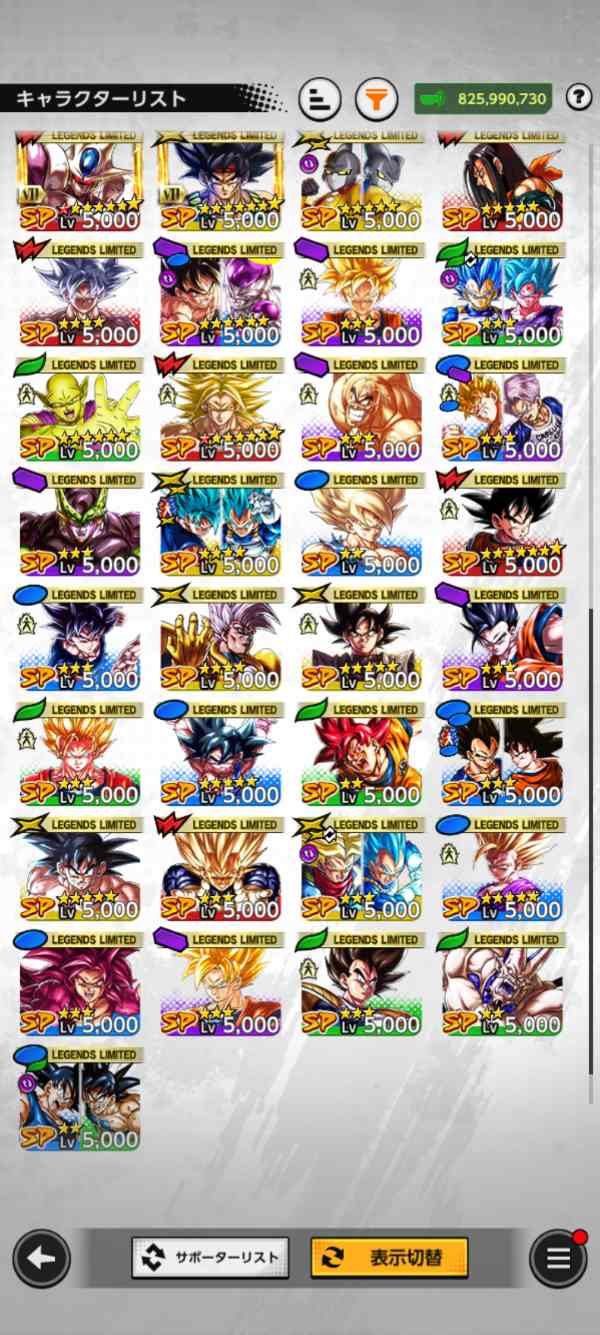Select the bald muscular character card
The image size is (600, 1335).
point(361,410)
